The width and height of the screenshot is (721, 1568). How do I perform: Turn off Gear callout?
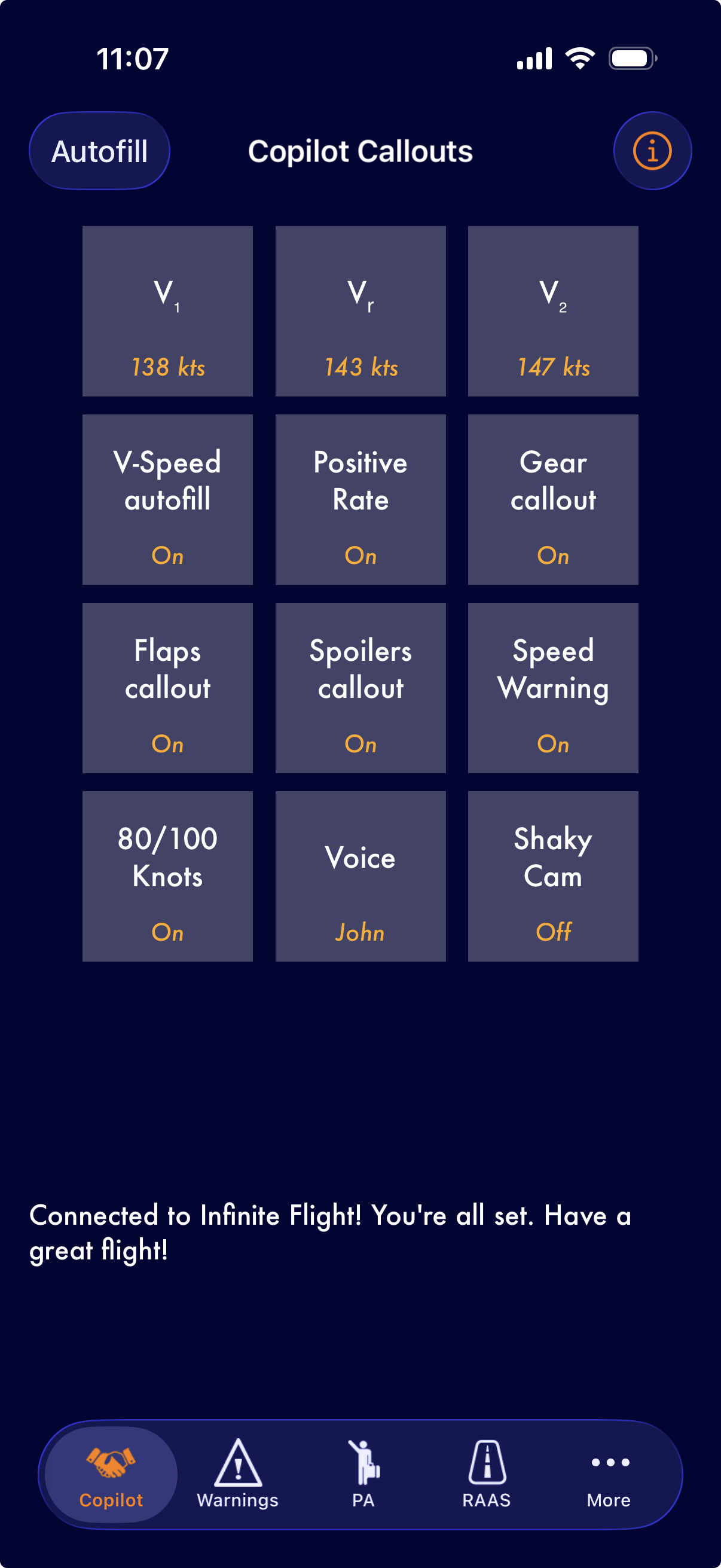pyautogui.click(x=552, y=499)
